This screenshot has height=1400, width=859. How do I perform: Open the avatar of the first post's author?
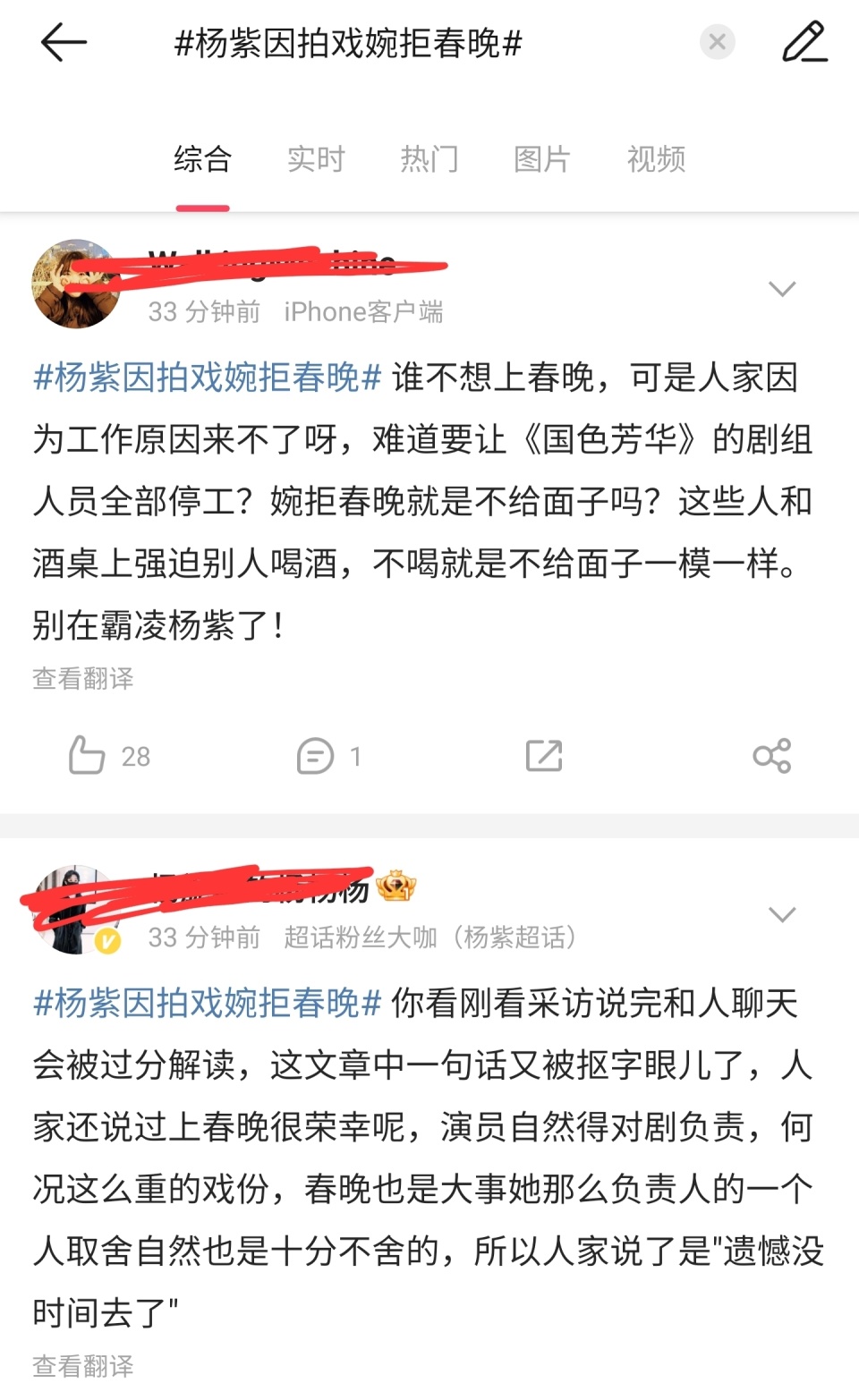click(76, 284)
